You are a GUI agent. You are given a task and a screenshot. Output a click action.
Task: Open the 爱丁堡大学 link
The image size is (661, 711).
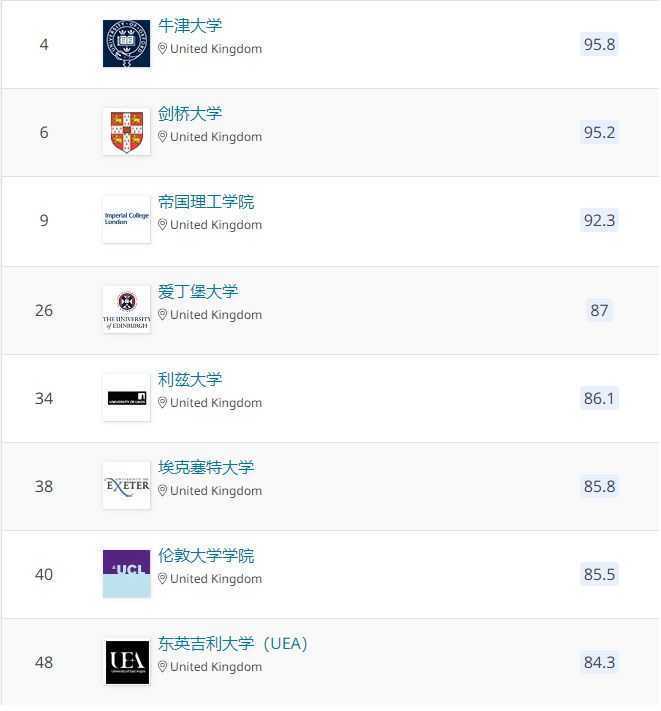tap(198, 292)
